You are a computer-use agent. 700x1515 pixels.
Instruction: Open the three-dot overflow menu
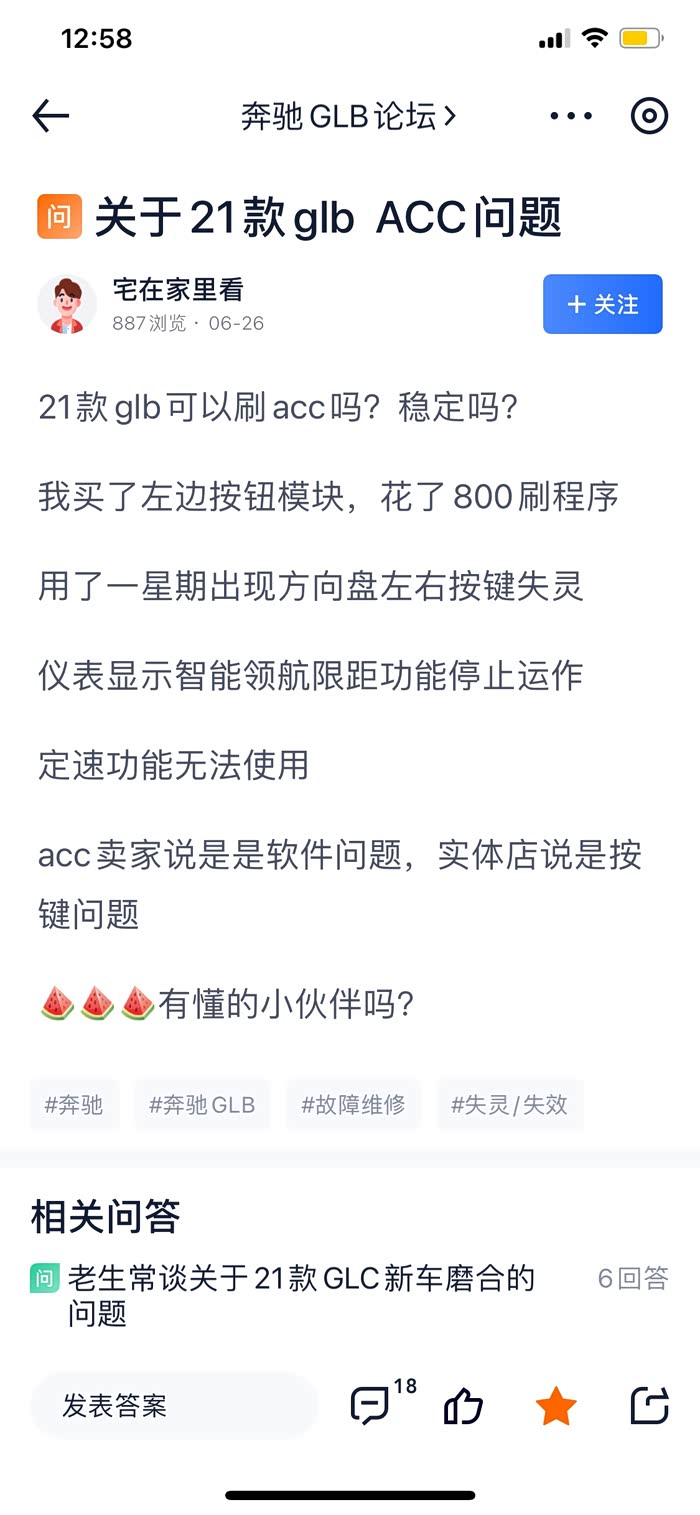(x=571, y=116)
